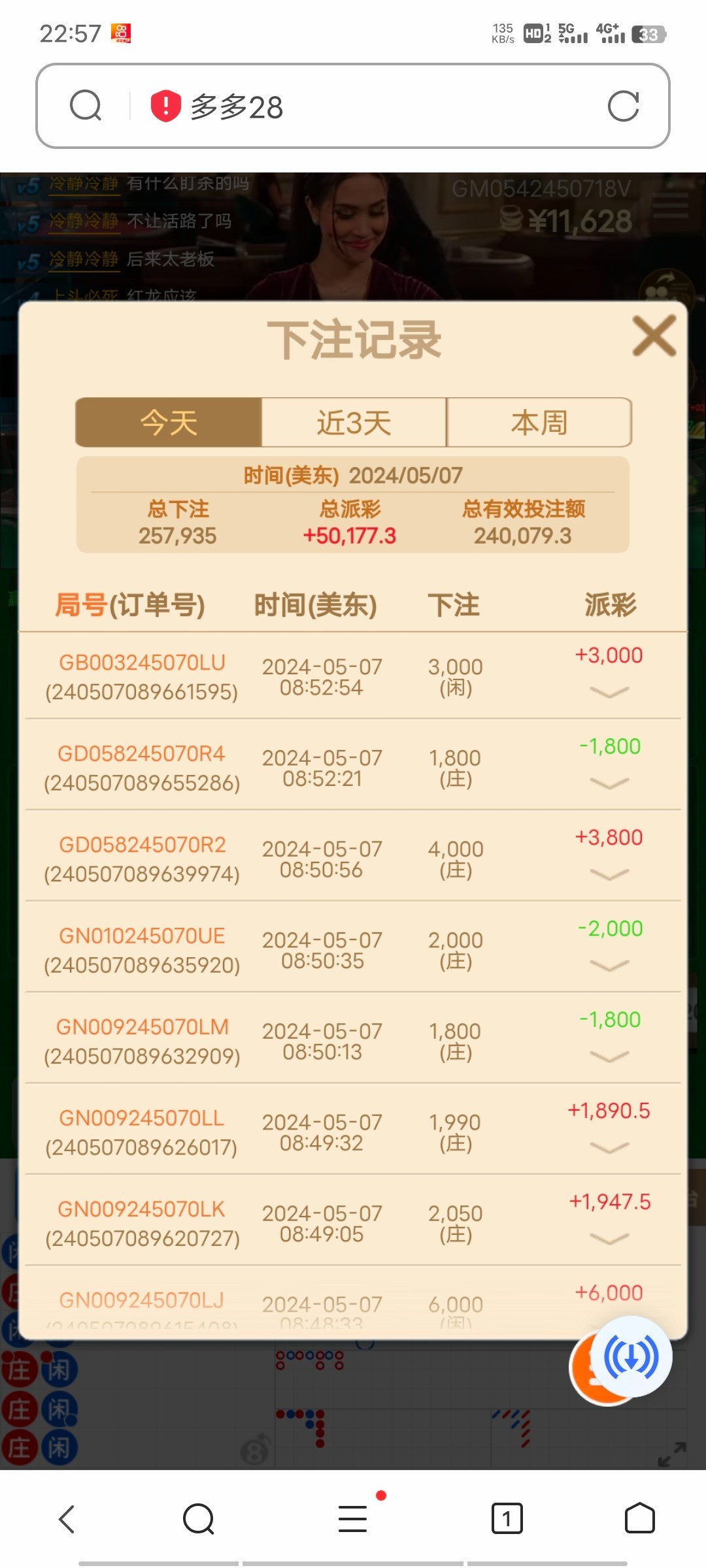Screen dimensions: 706x1568
Task: Expand details for order GN009245070LL
Action: click(x=609, y=1147)
